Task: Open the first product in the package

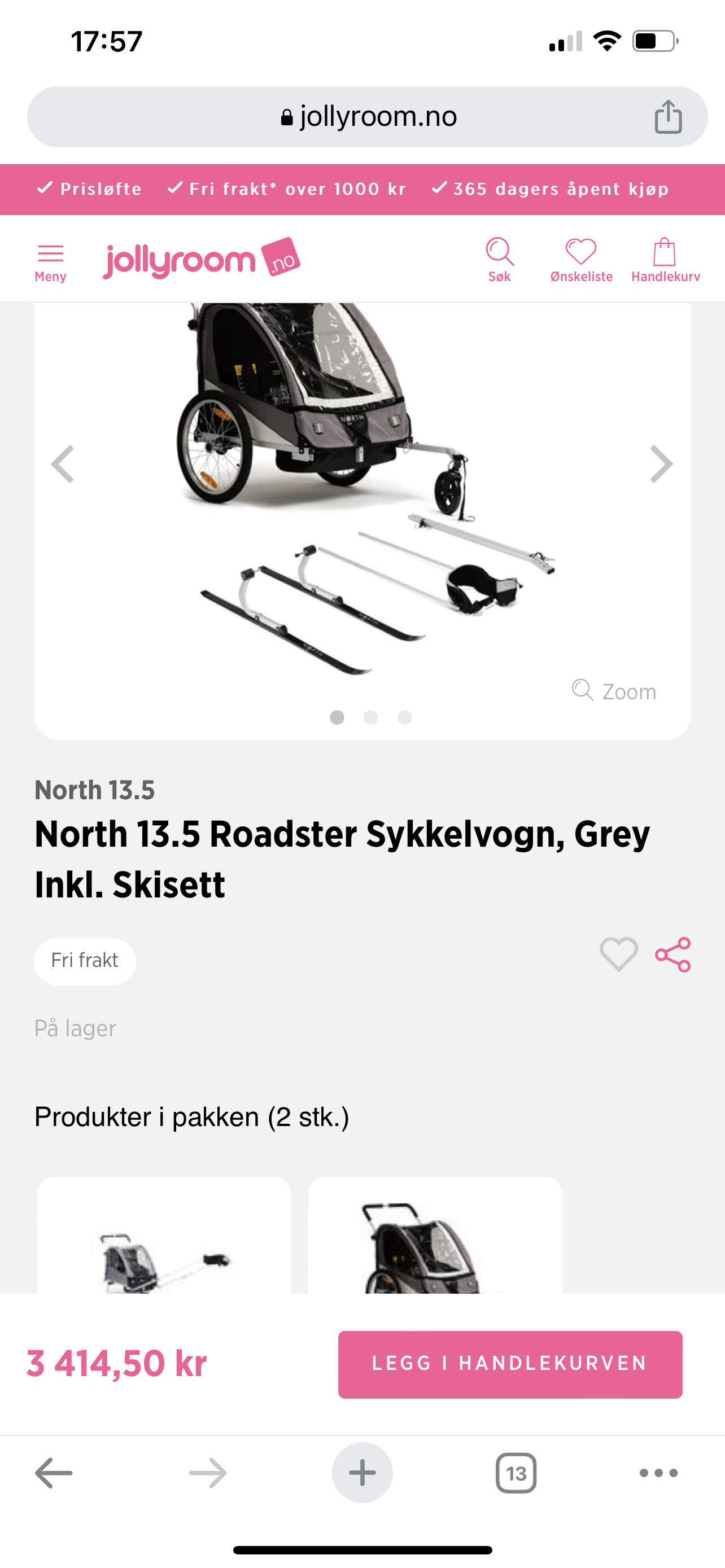Action: coord(164,1235)
